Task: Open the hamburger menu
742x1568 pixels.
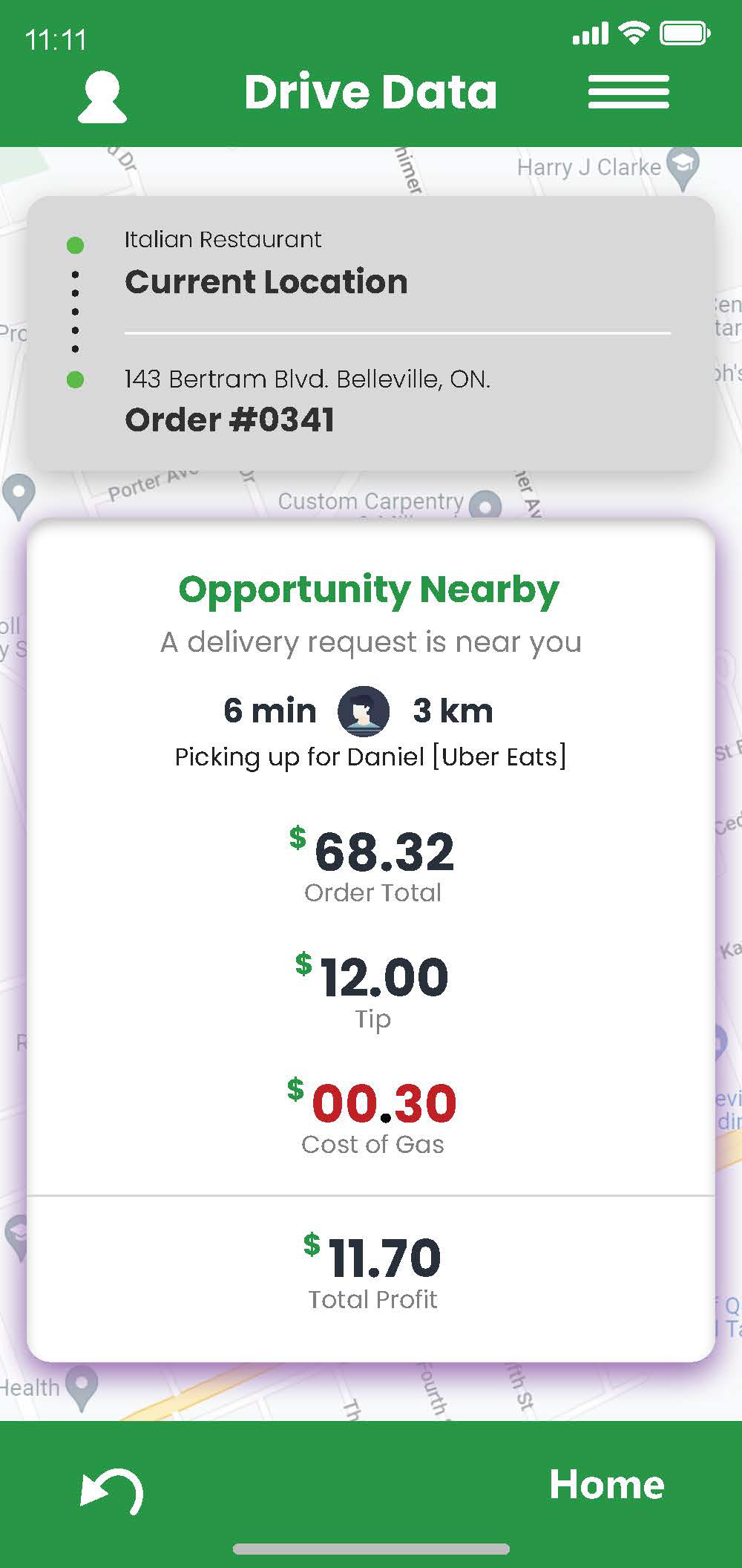Action: tap(628, 92)
